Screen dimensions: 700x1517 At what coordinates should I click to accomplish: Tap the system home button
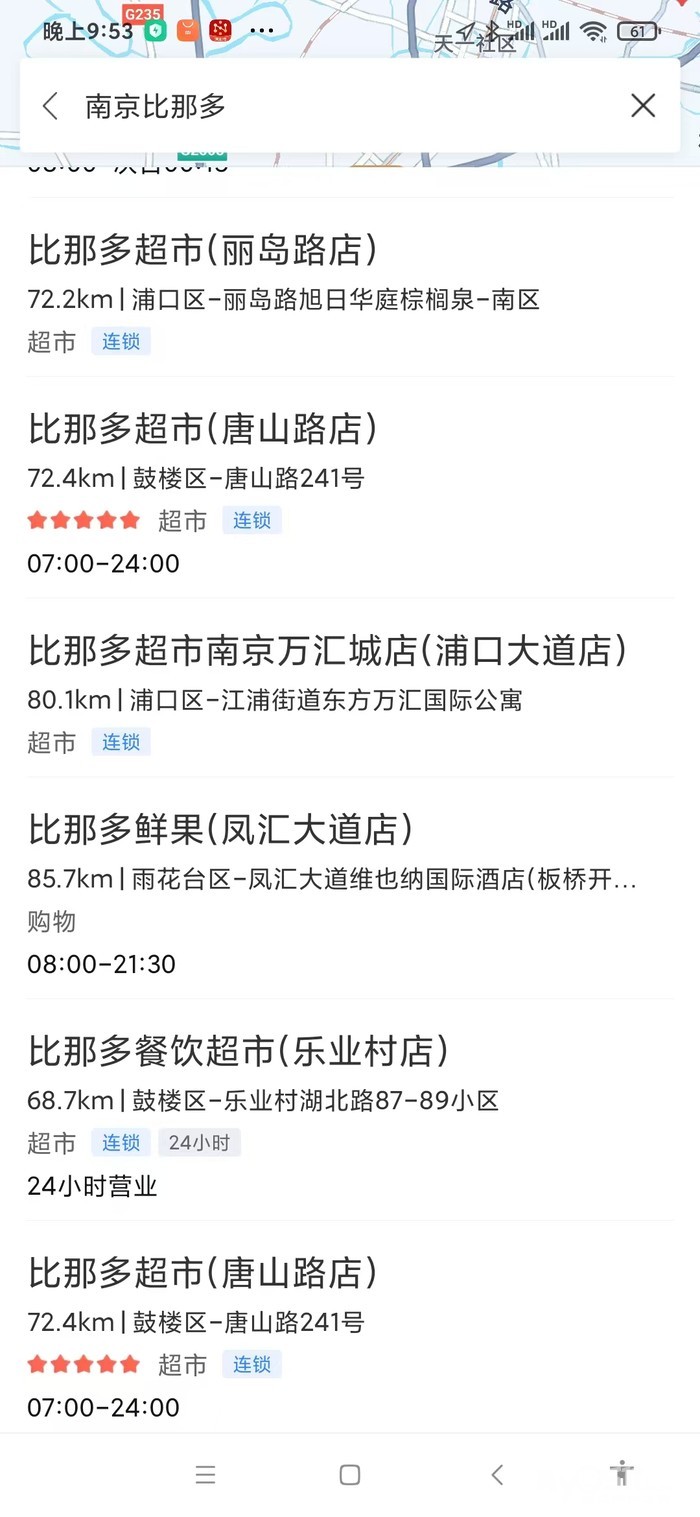[x=349, y=1474]
